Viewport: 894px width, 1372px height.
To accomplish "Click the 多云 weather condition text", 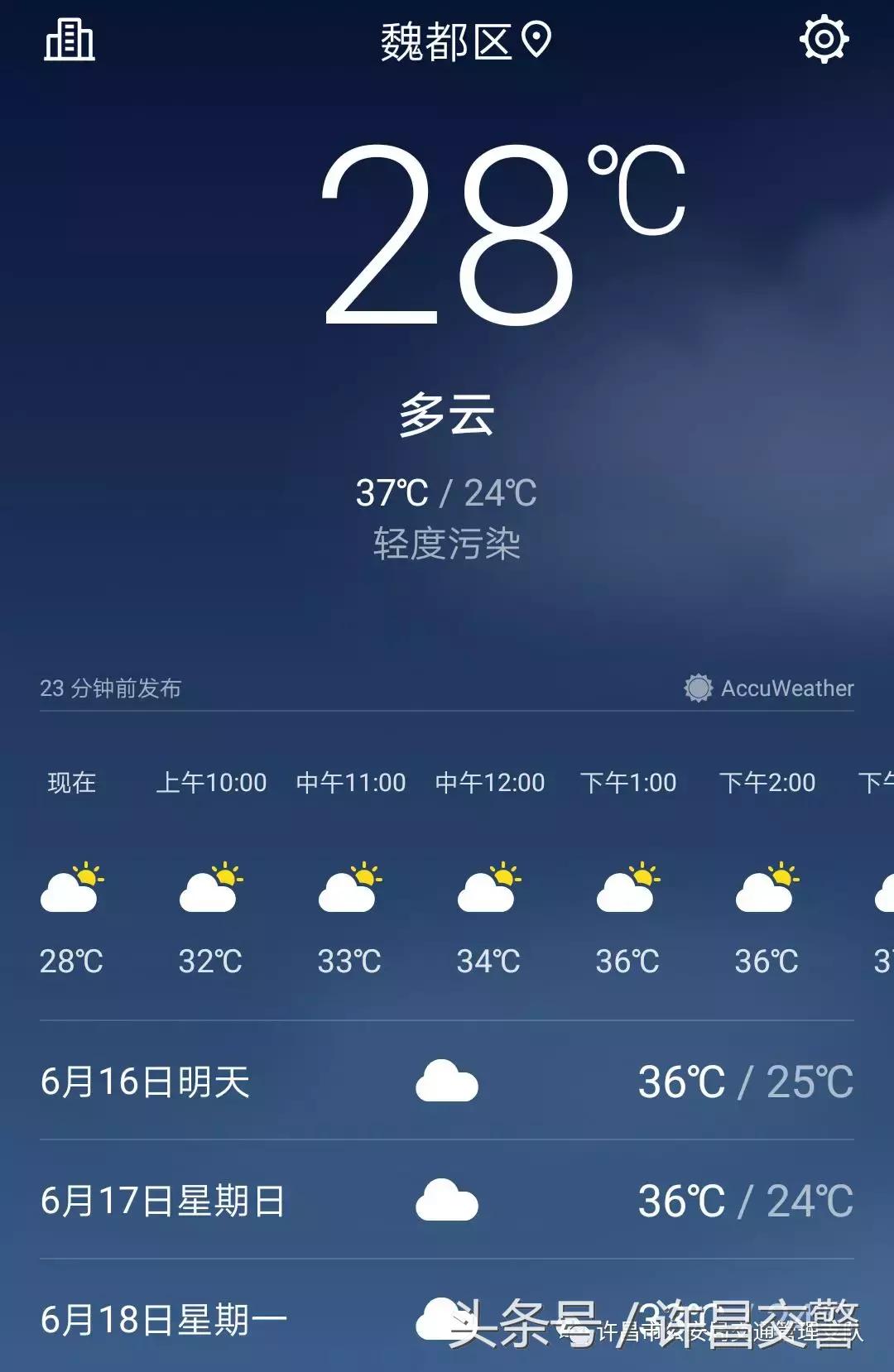I will click(x=447, y=418).
